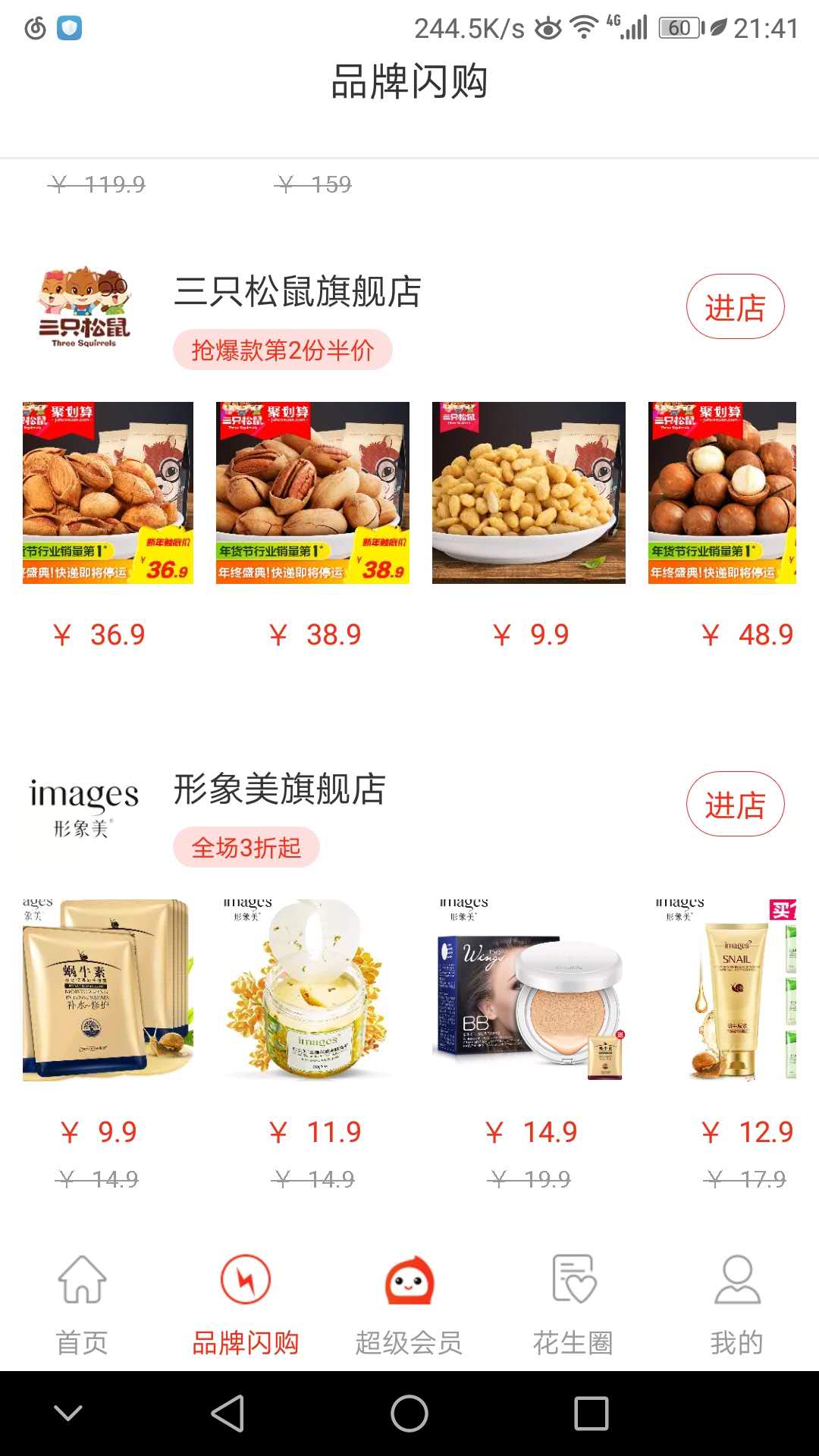The height and width of the screenshot is (1456, 819).
Task: Enter the 形象美旗舰店 store
Action: point(735,805)
